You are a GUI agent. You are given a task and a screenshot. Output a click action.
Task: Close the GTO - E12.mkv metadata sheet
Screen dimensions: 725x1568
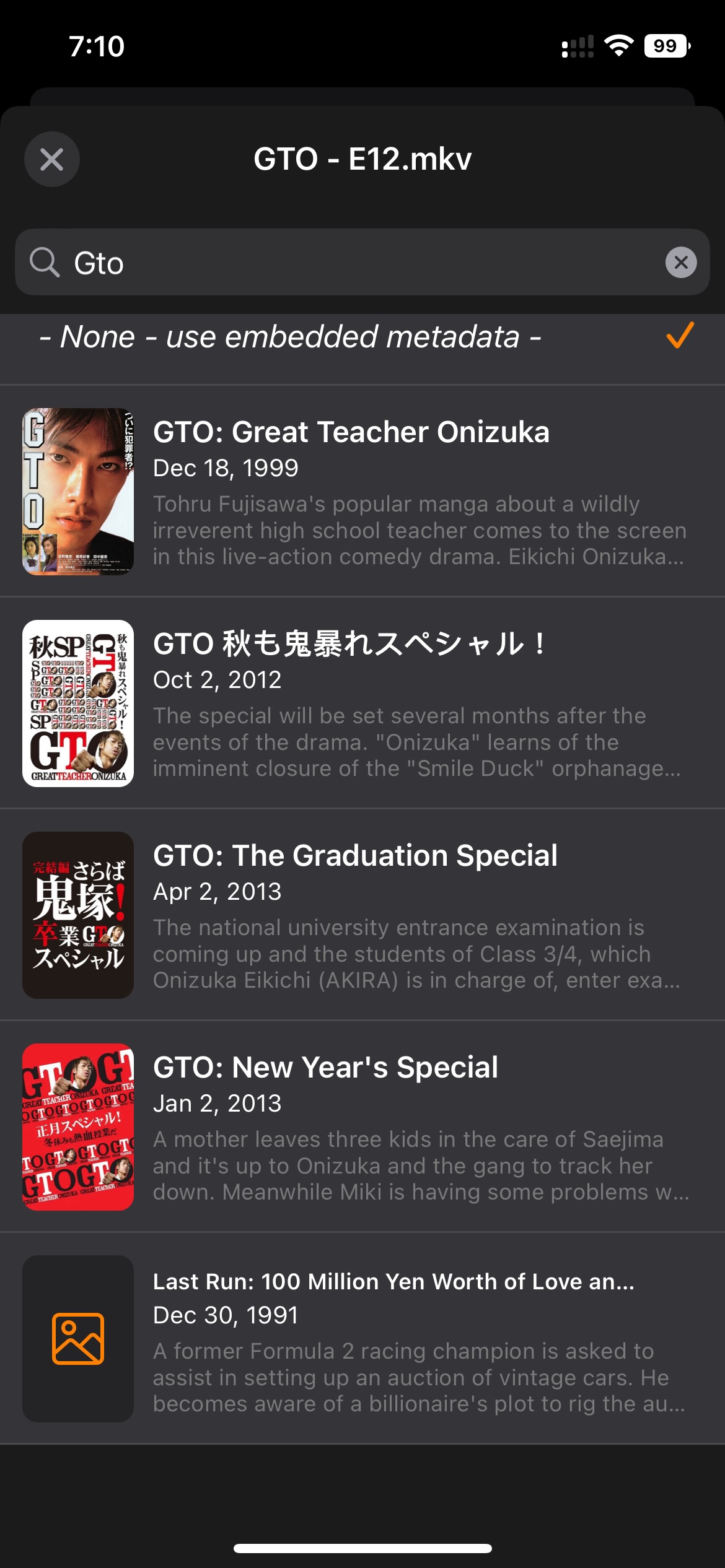coord(52,159)
